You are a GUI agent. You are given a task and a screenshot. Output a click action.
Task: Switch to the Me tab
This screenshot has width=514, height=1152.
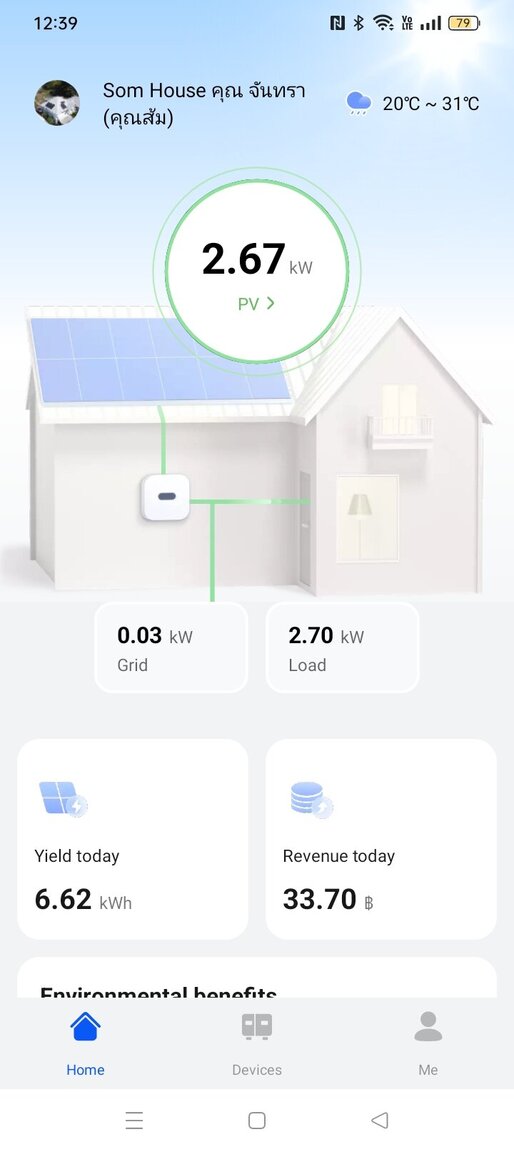tap(428, 1043)
